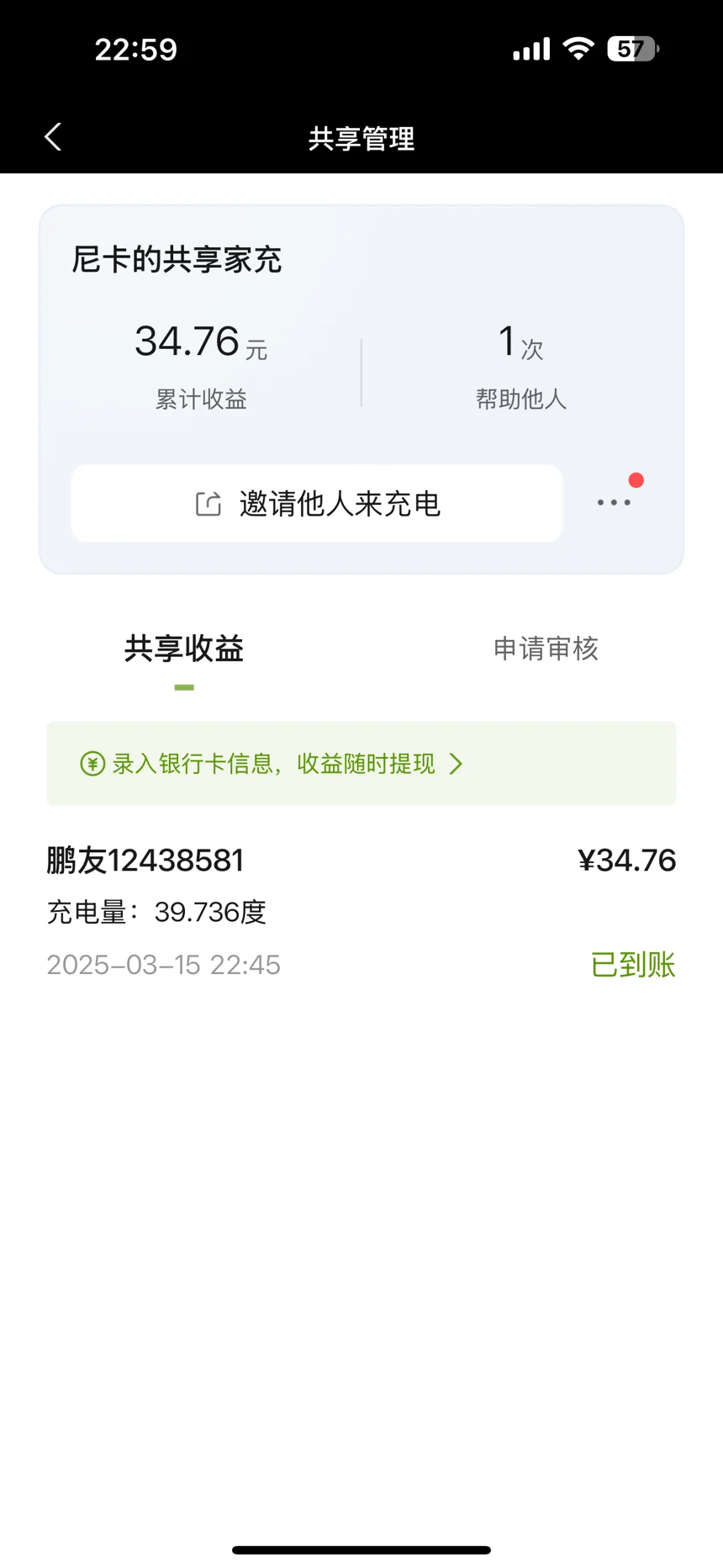
Task: Go back from 共享管理 page
Action: coord(53,137)
